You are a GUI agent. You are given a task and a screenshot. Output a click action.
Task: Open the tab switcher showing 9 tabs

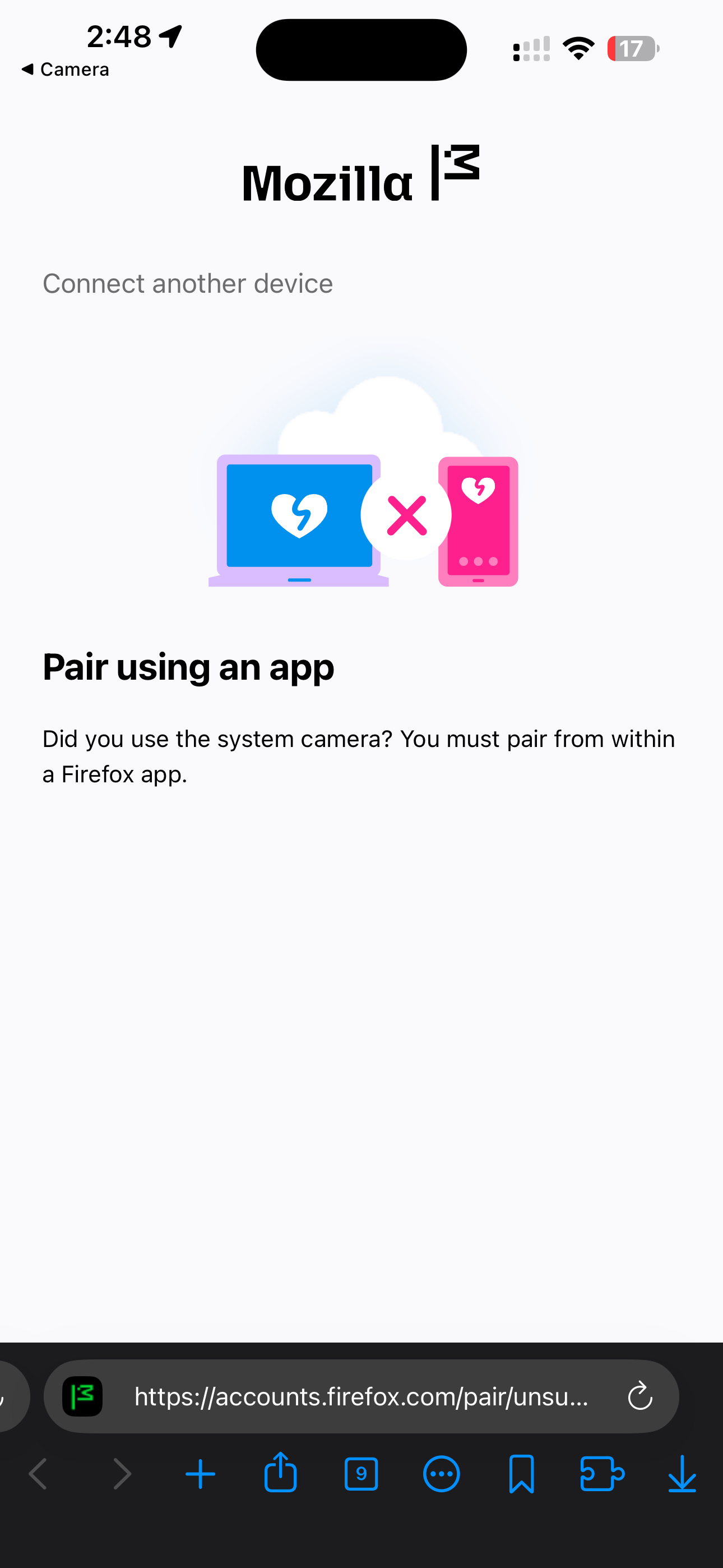click(361, 1474)
